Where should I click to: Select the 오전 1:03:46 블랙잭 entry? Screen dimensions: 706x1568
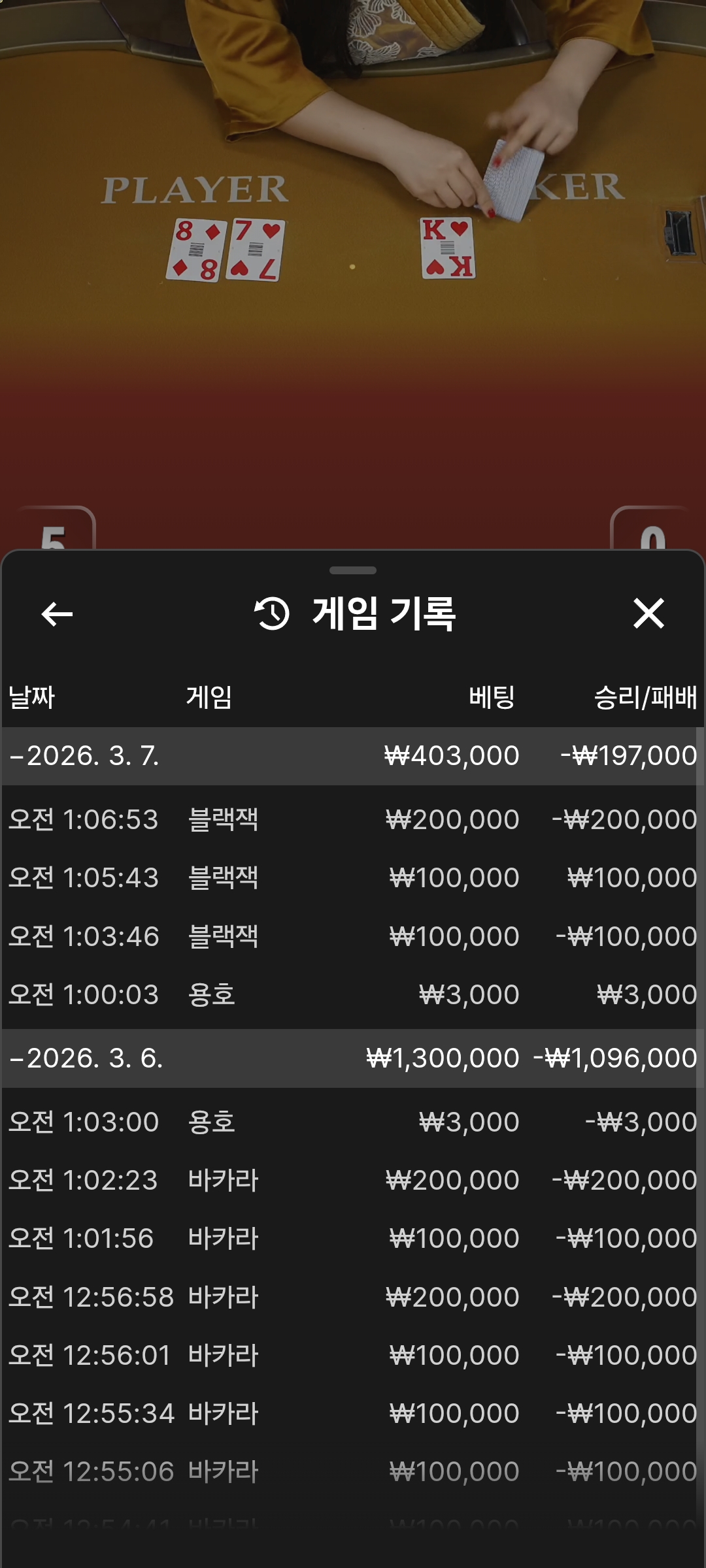(x=353, y=936)
